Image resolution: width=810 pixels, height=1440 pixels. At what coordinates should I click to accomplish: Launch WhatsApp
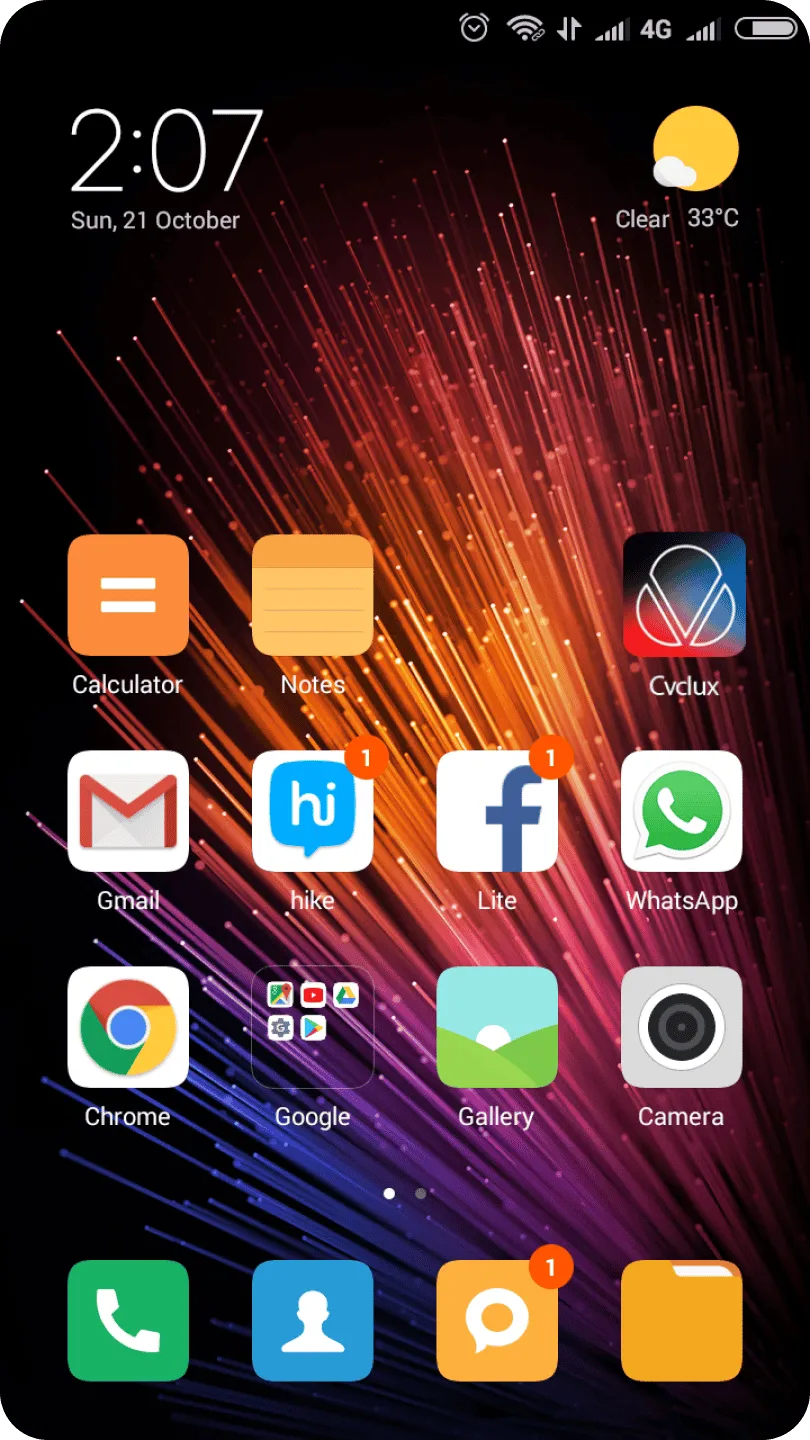pos(682,811)
